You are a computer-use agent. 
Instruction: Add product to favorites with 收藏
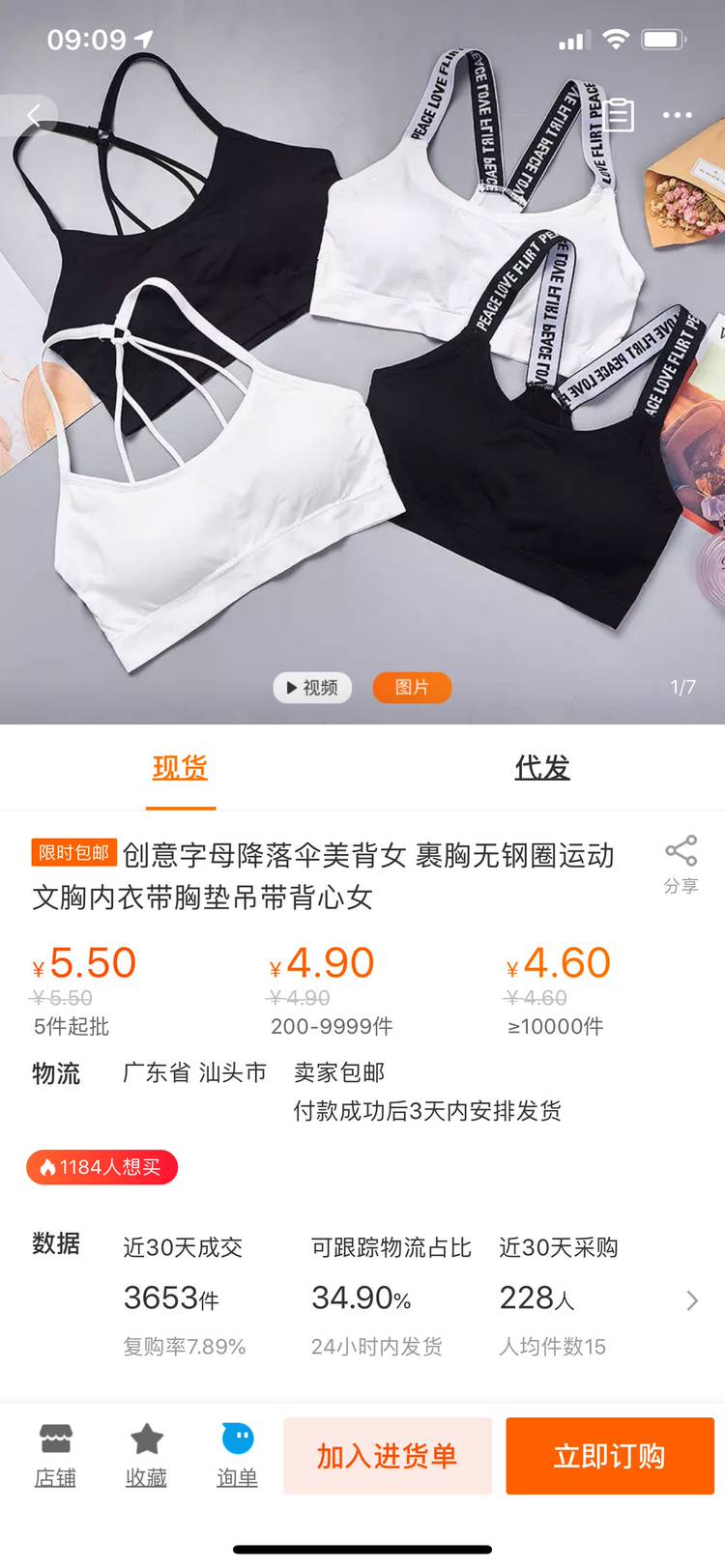[146, 1454]
